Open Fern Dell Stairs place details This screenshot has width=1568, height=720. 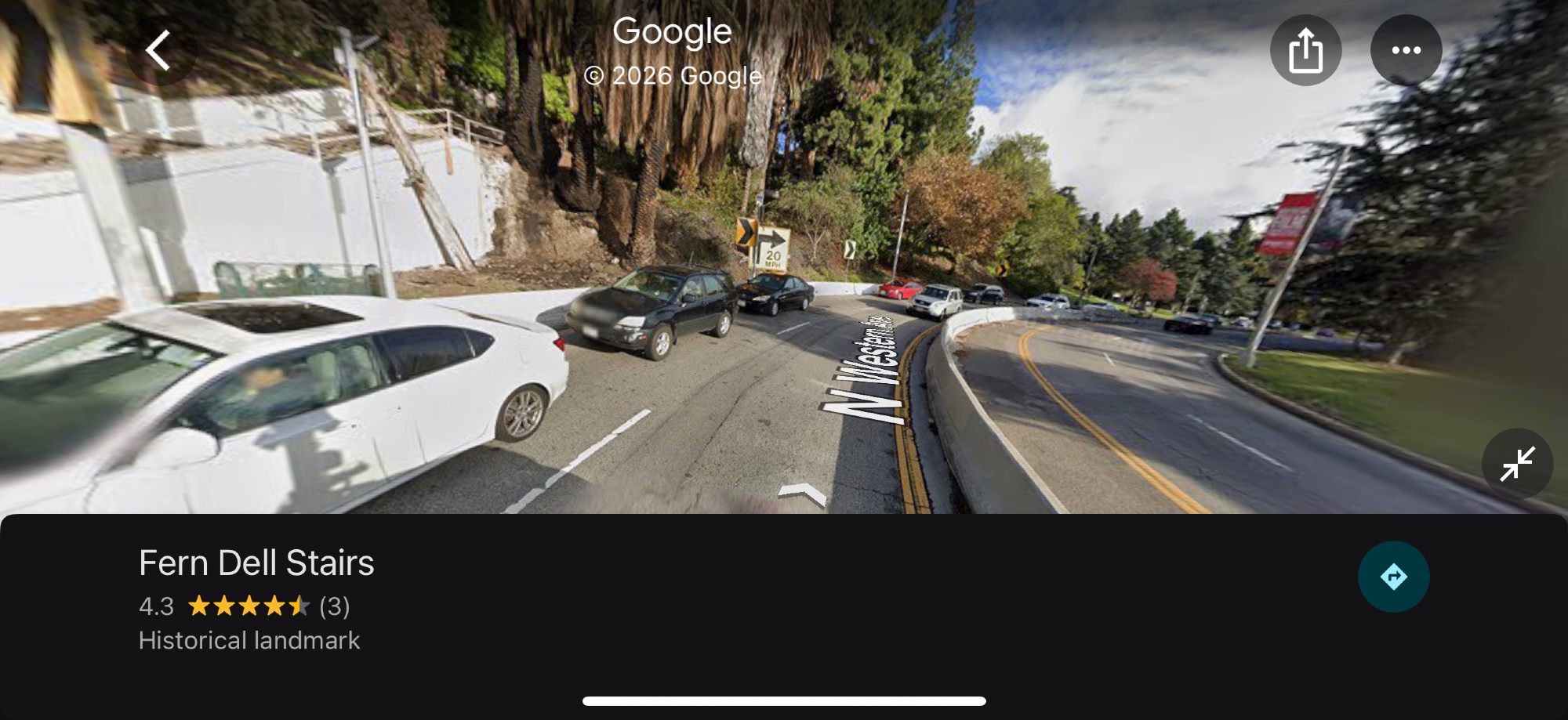pos(256,563)
